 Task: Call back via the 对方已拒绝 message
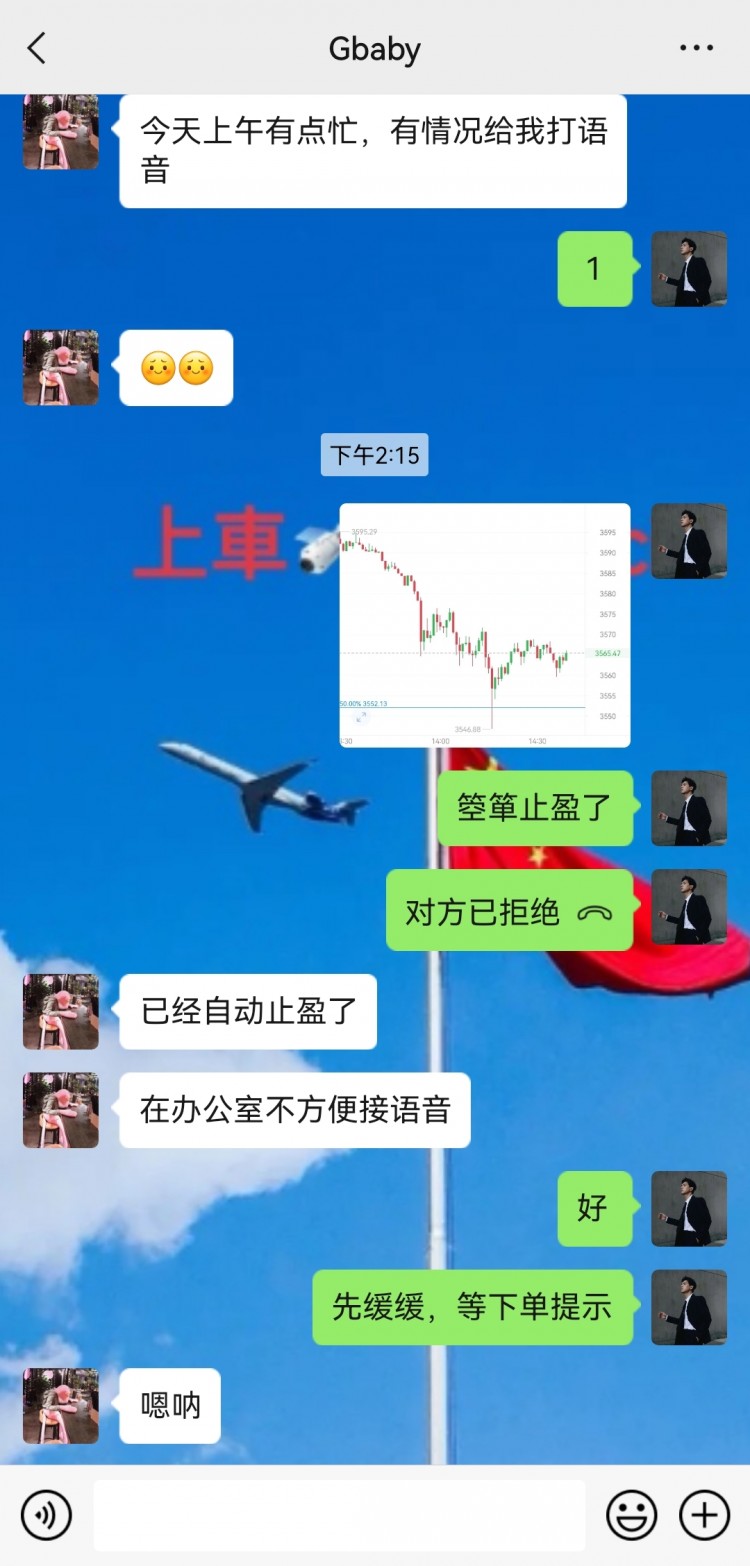click(510, 911)
